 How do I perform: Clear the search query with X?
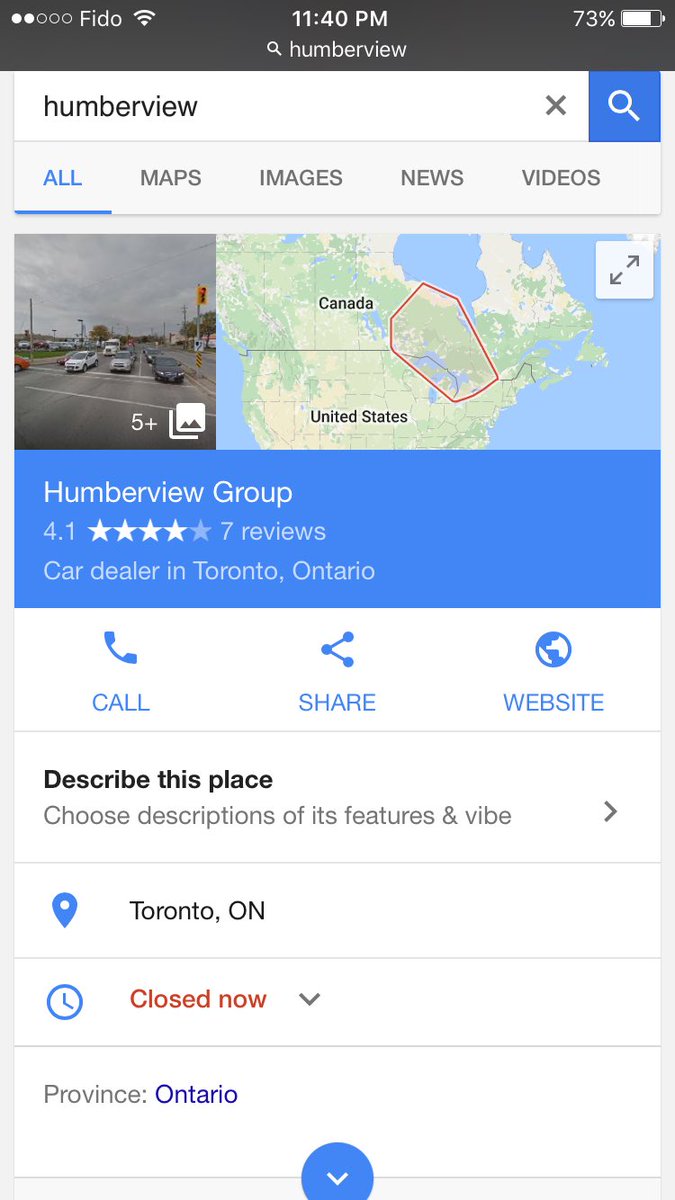(x=556, y=106)
